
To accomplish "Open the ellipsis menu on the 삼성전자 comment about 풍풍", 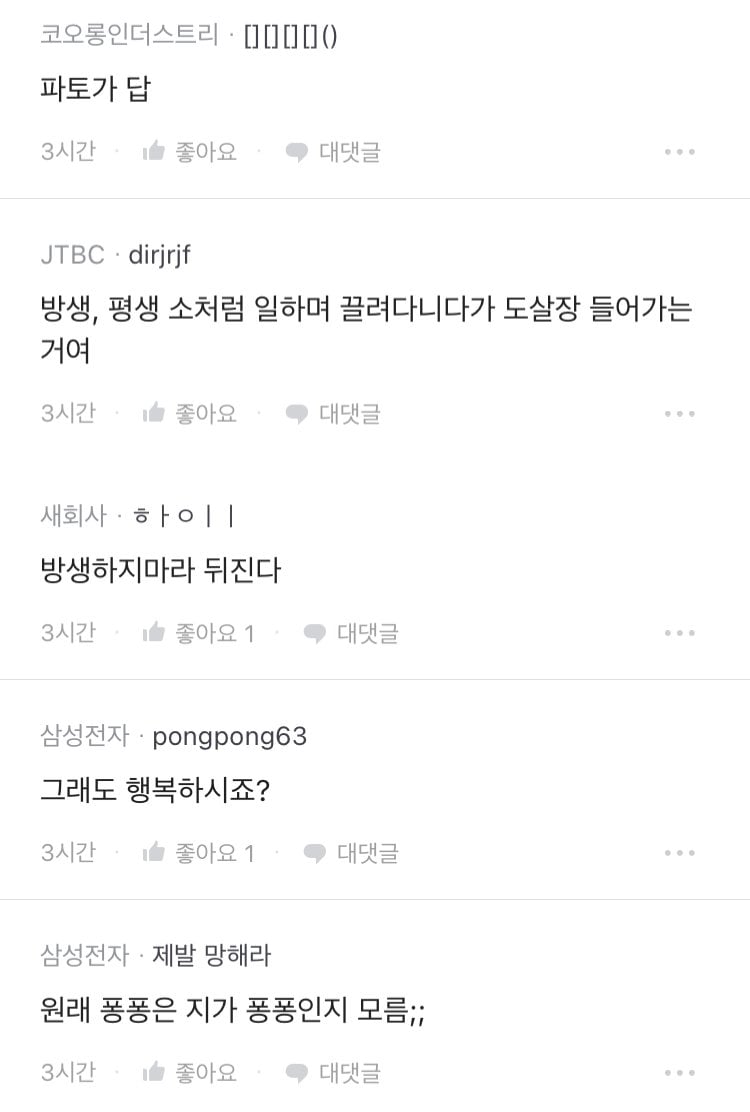I will point(680,1071).
